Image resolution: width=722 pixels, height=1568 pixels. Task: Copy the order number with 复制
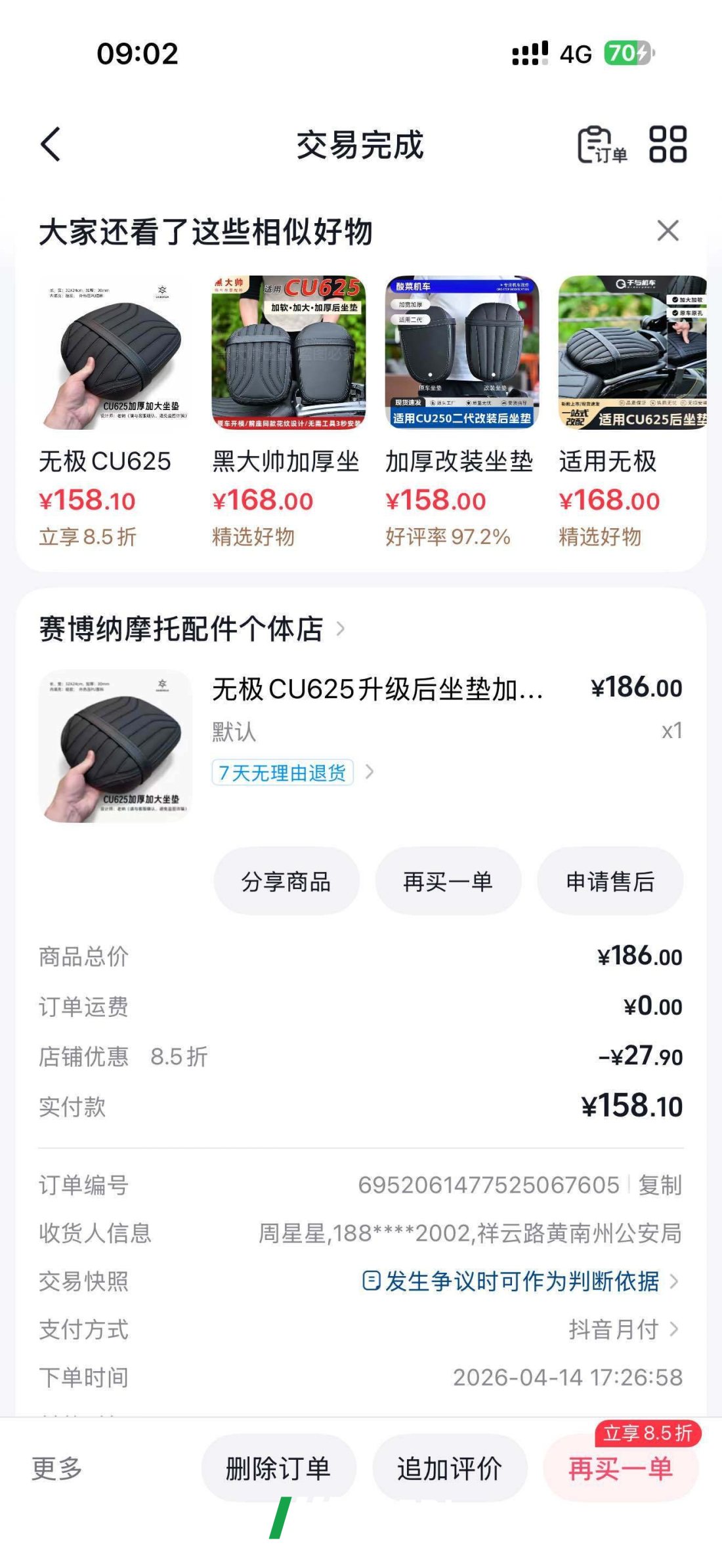point(660,1185)
